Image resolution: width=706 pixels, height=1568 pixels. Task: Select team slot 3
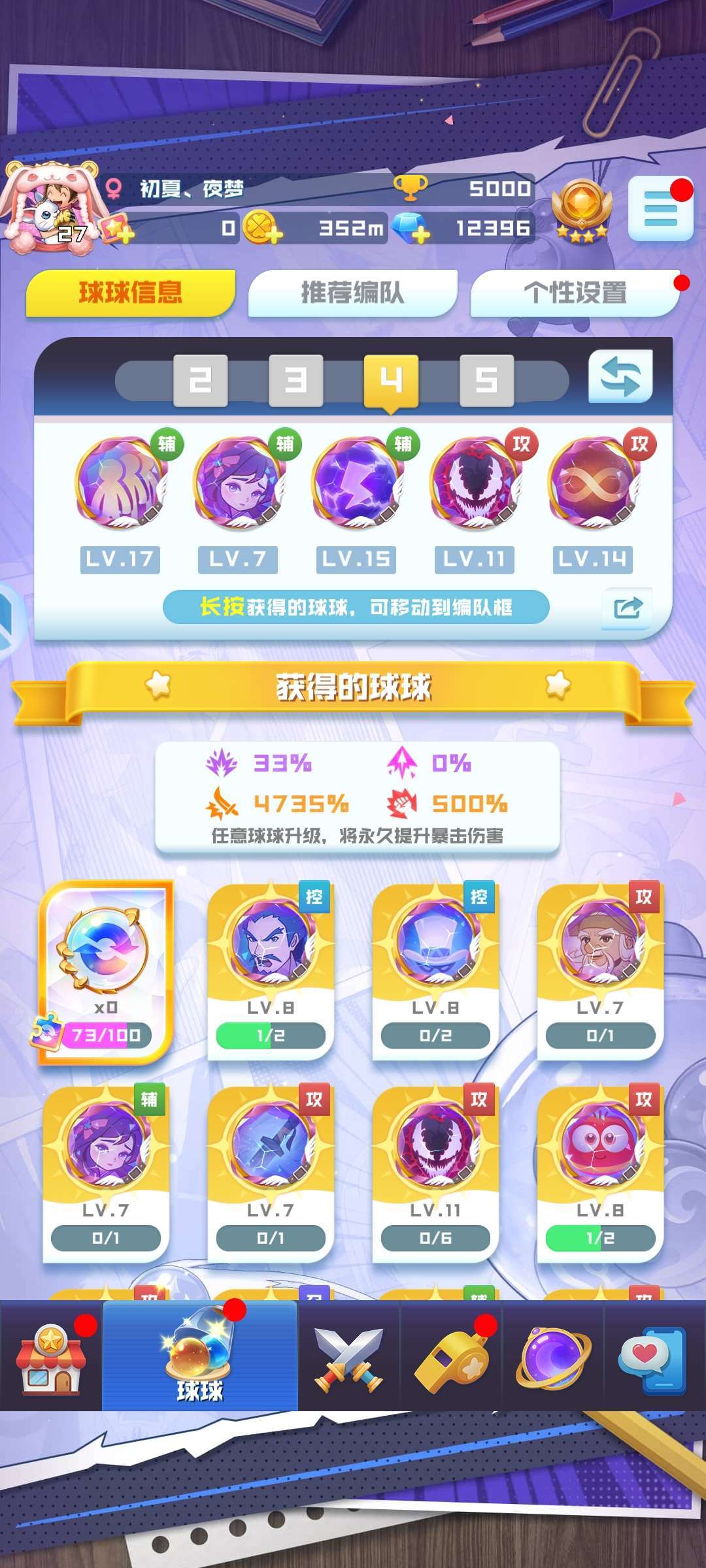(x=296, y=380)
